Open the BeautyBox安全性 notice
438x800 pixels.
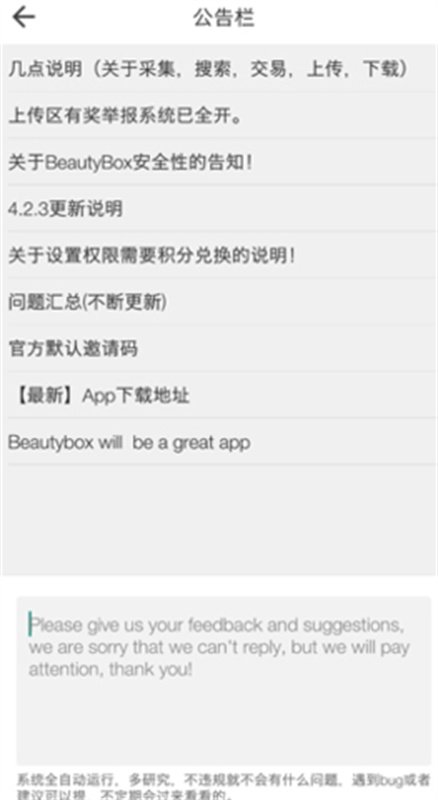click(x=222, y=162)
